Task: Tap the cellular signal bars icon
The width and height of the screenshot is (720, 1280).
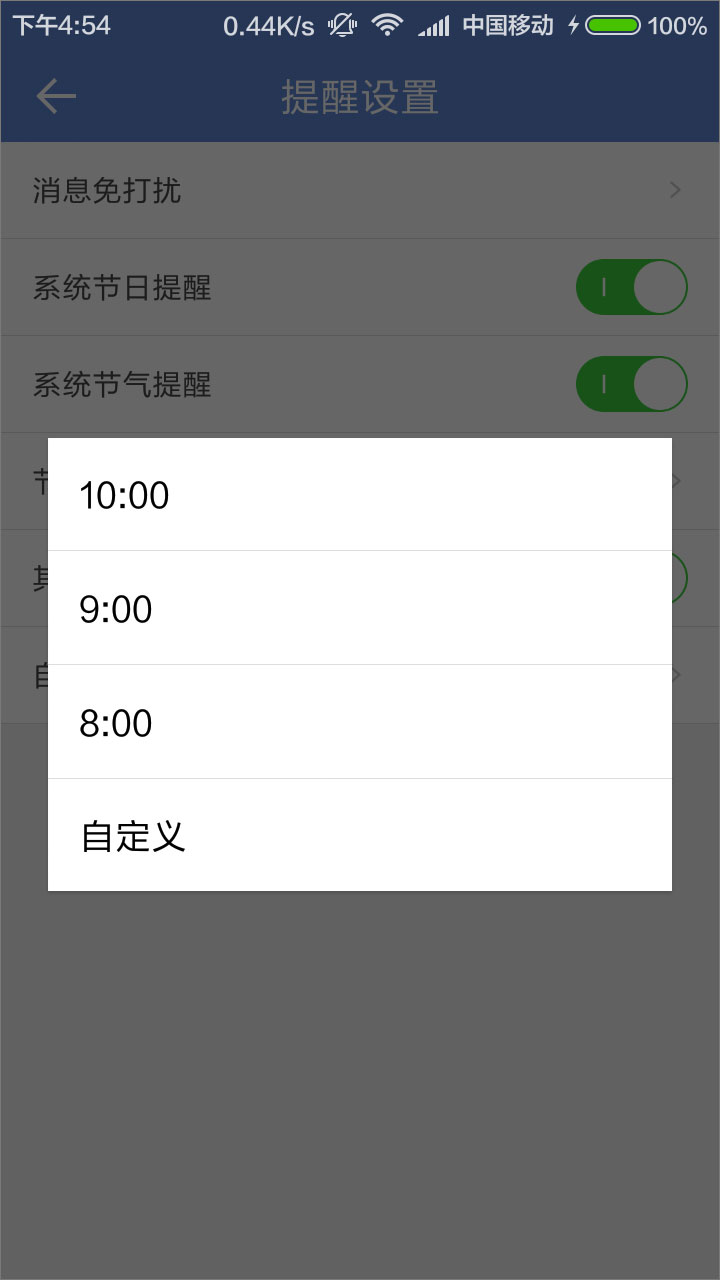Action: (x=434, y=24)
